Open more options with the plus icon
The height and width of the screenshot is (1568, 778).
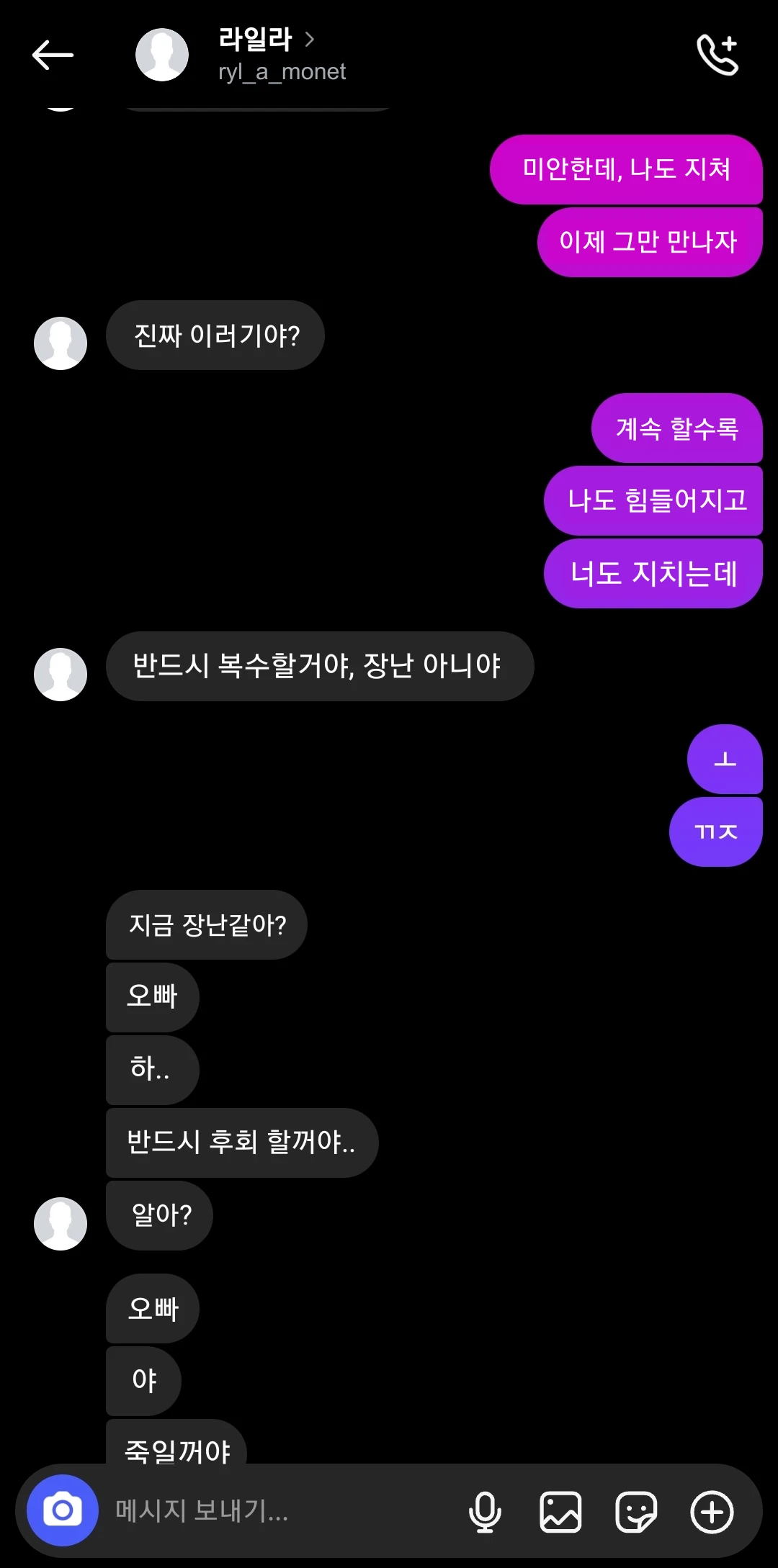click(712, 1511)
